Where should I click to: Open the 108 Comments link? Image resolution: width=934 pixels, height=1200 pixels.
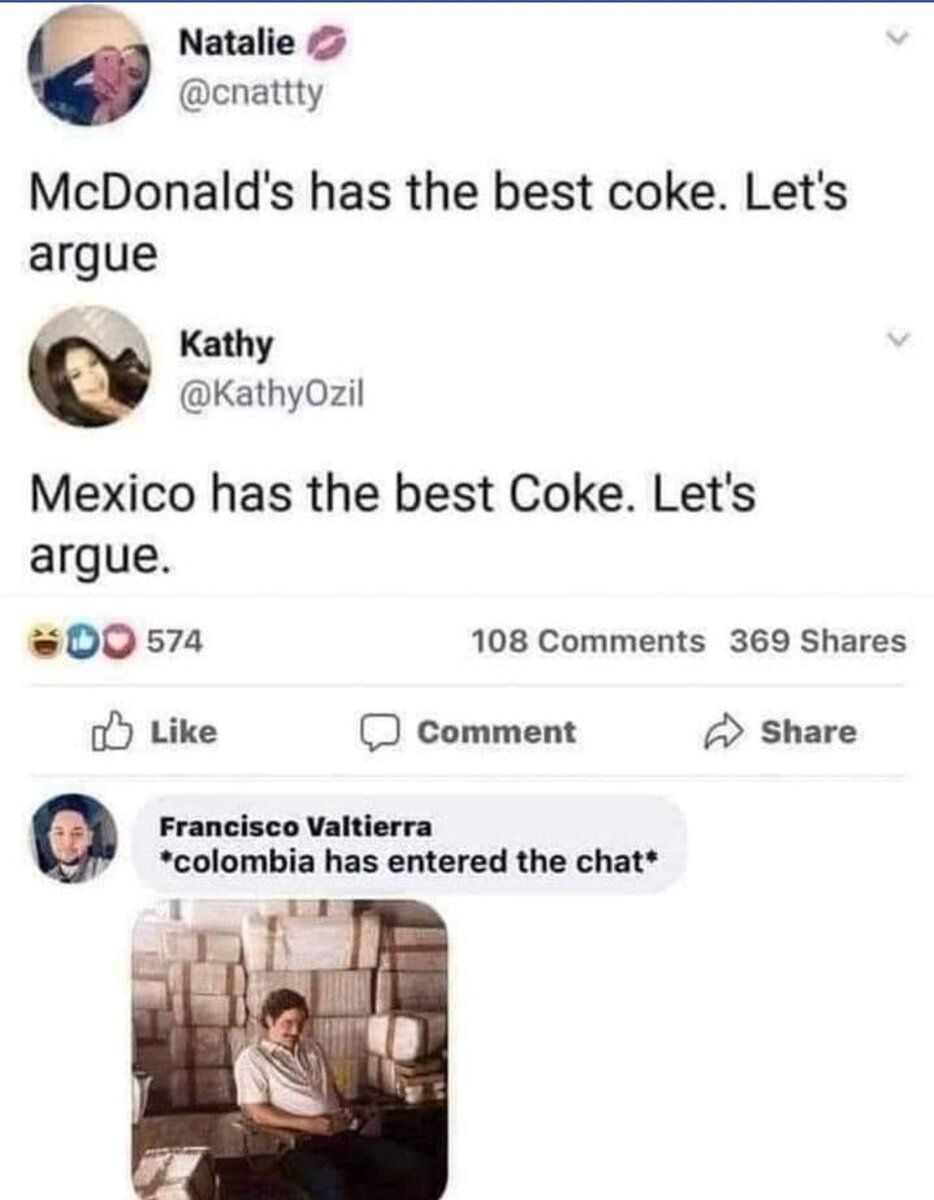587,641
